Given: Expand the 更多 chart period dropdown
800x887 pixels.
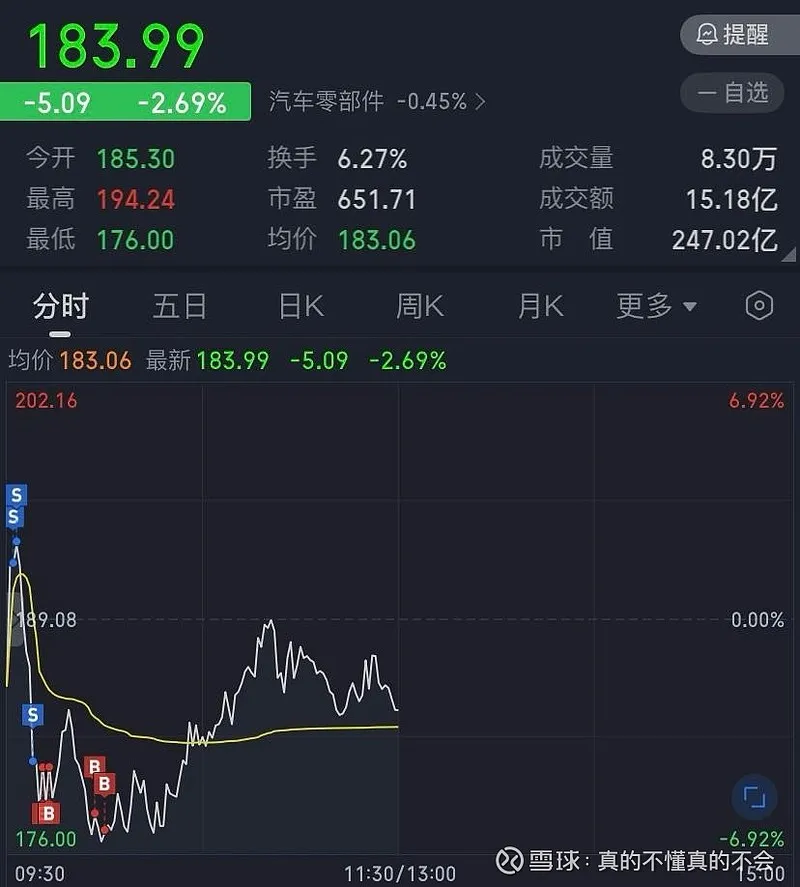Looking at the screenshot, I should (x=656, y=306).
